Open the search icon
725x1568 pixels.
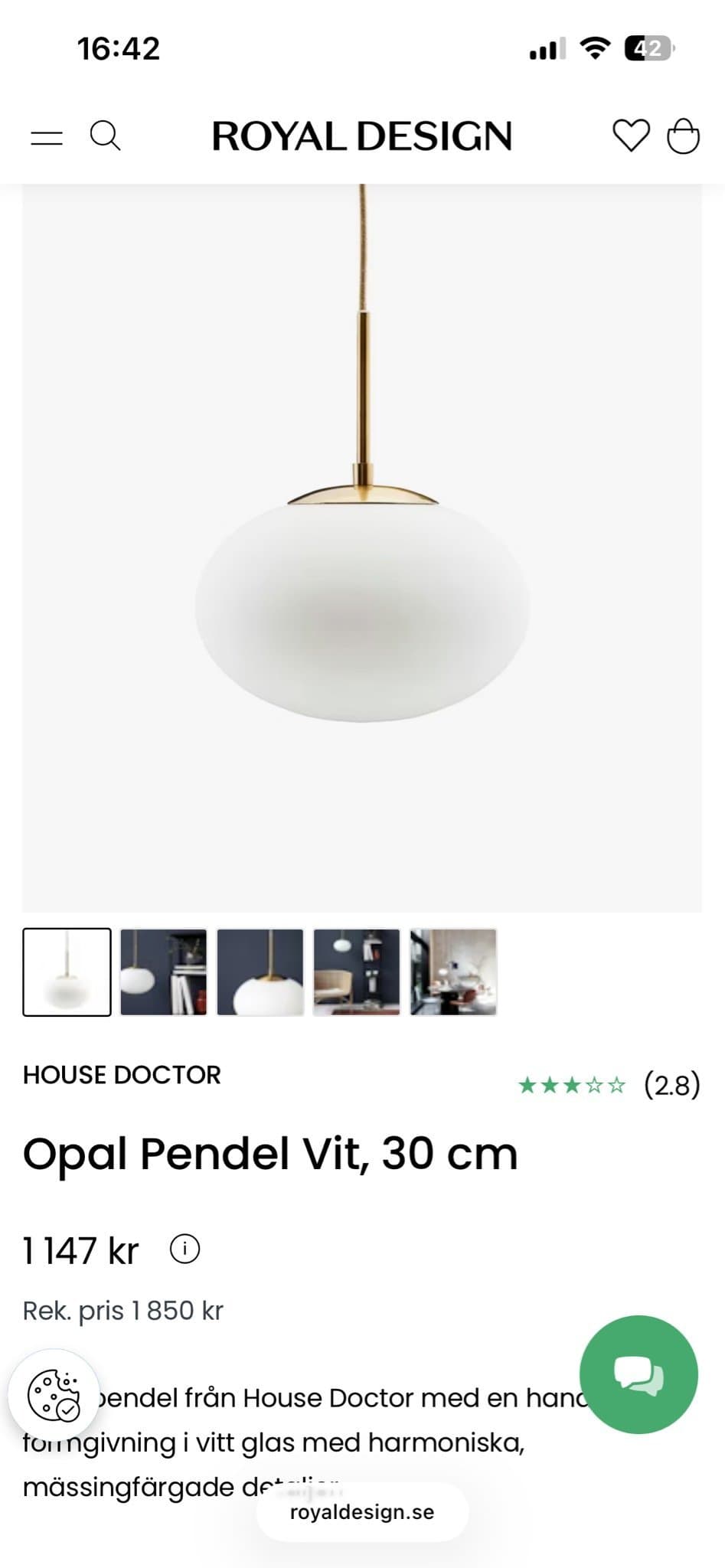pos(106,137)
